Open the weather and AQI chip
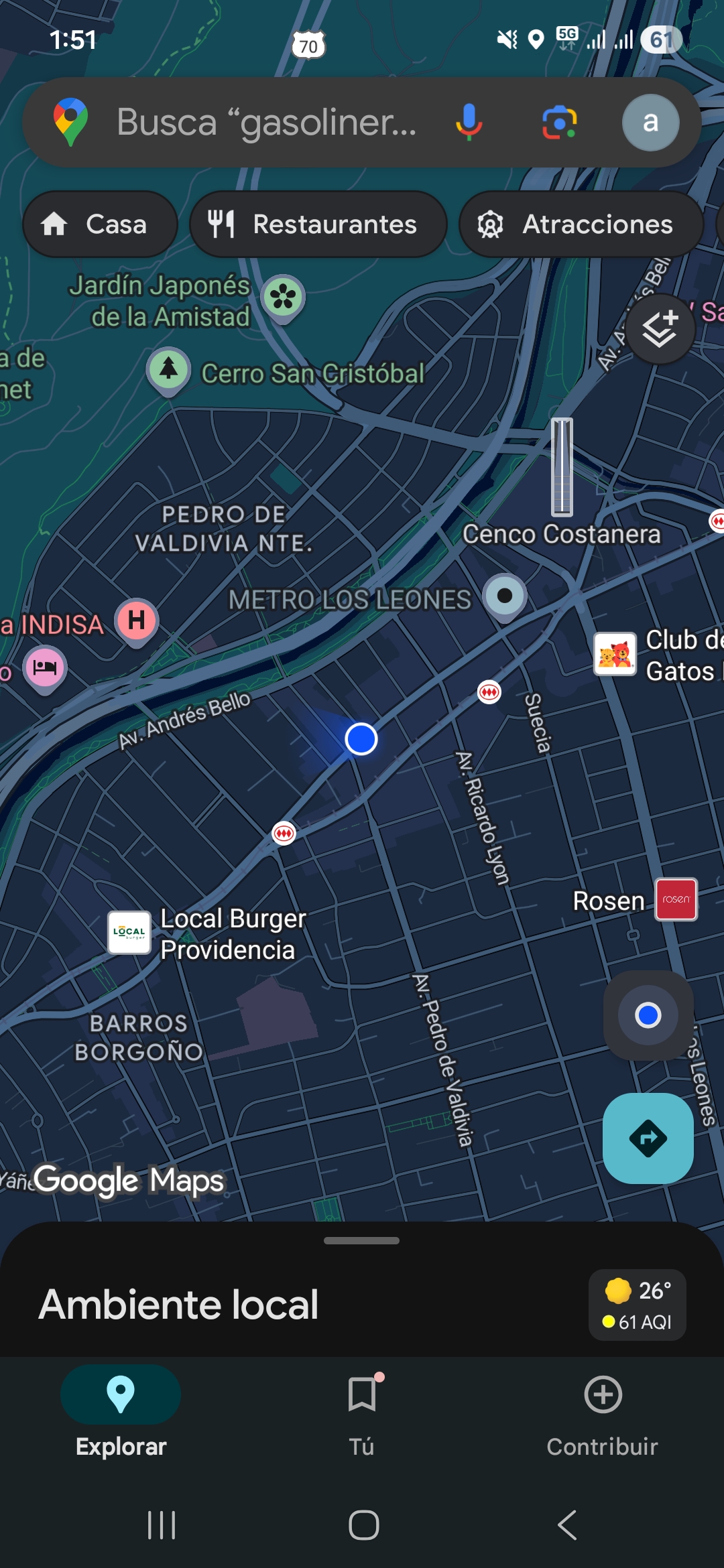The height and width of the screenshot is (1568, 724). click(x=637, y=1305)
